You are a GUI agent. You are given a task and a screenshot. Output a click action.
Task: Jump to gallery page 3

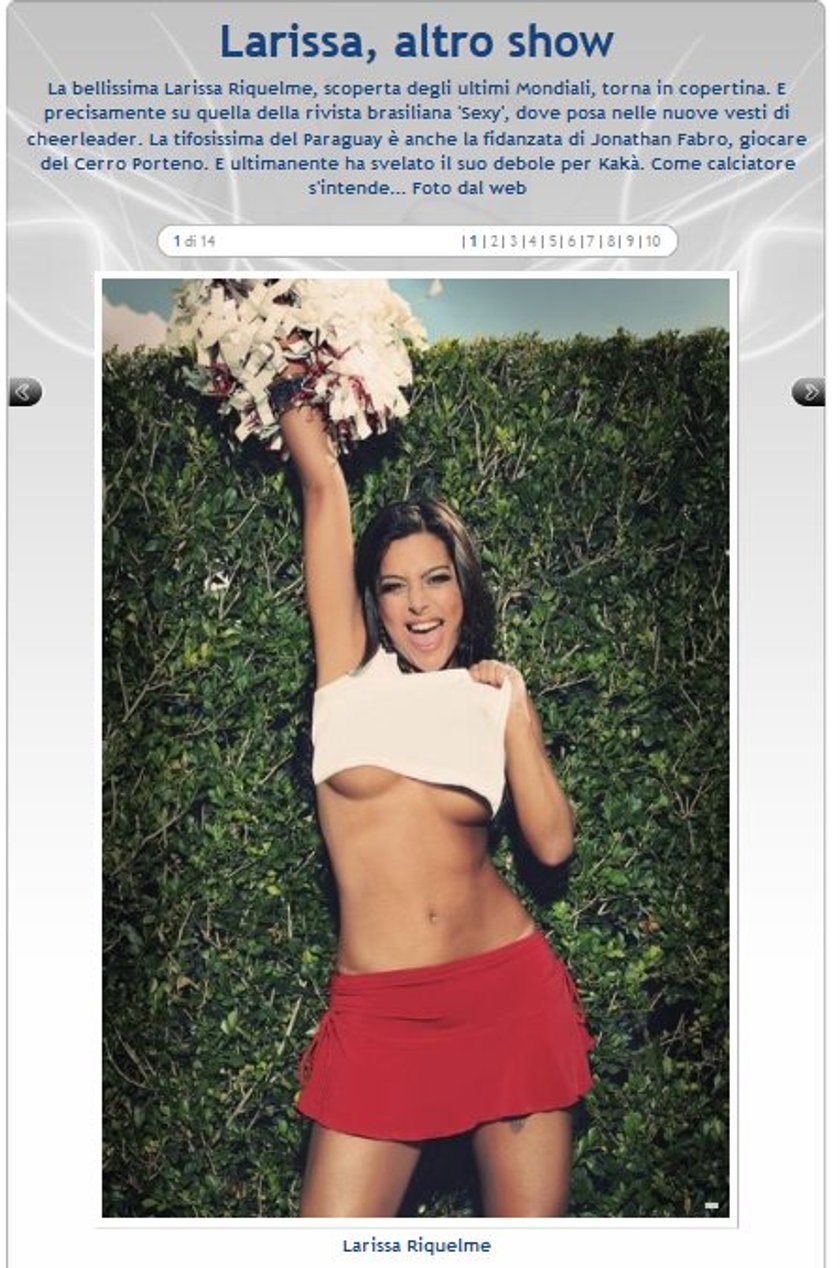[x=512, y=241]
